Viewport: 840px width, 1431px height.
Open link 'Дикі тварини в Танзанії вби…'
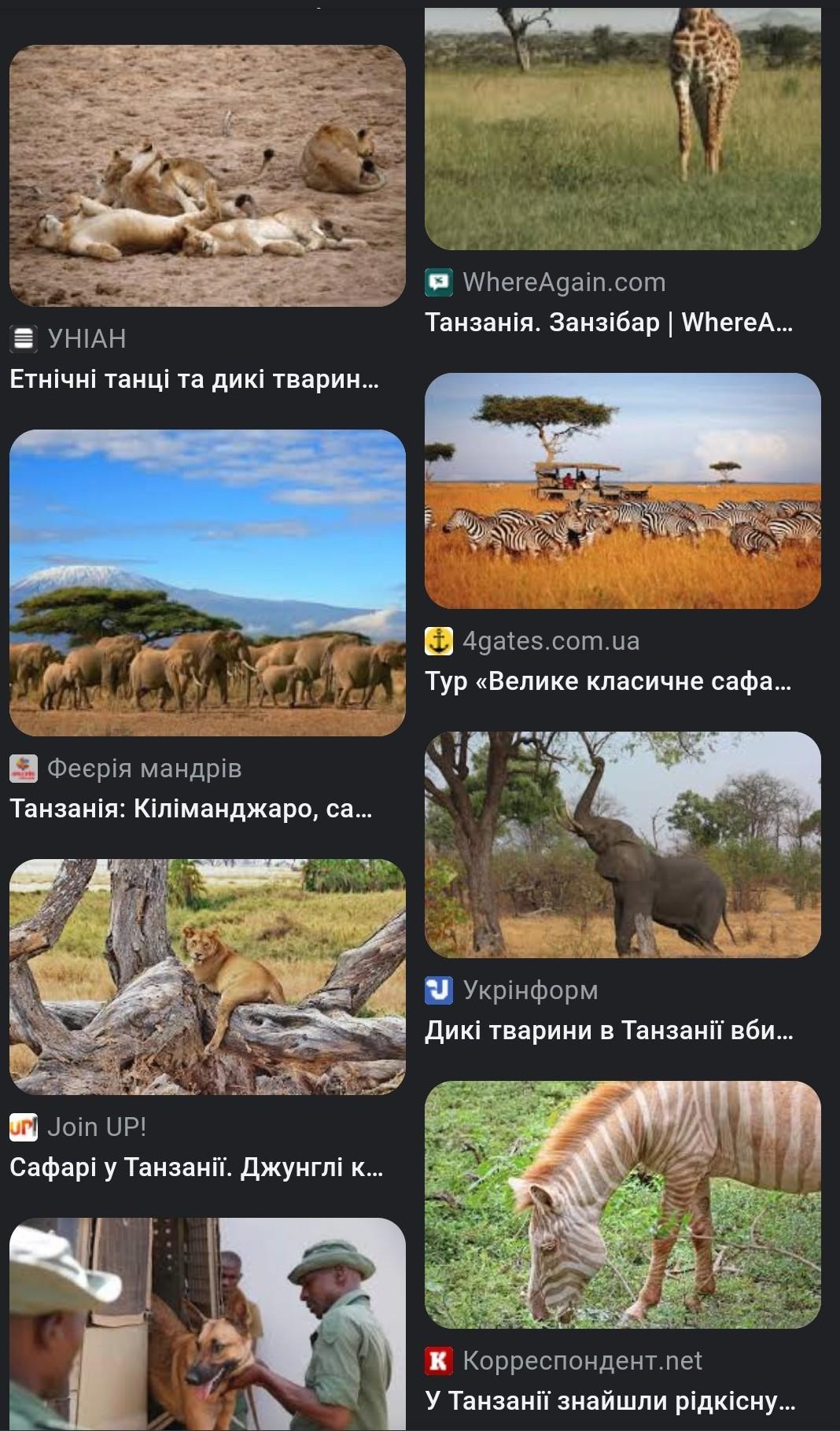click(609, 1031)
